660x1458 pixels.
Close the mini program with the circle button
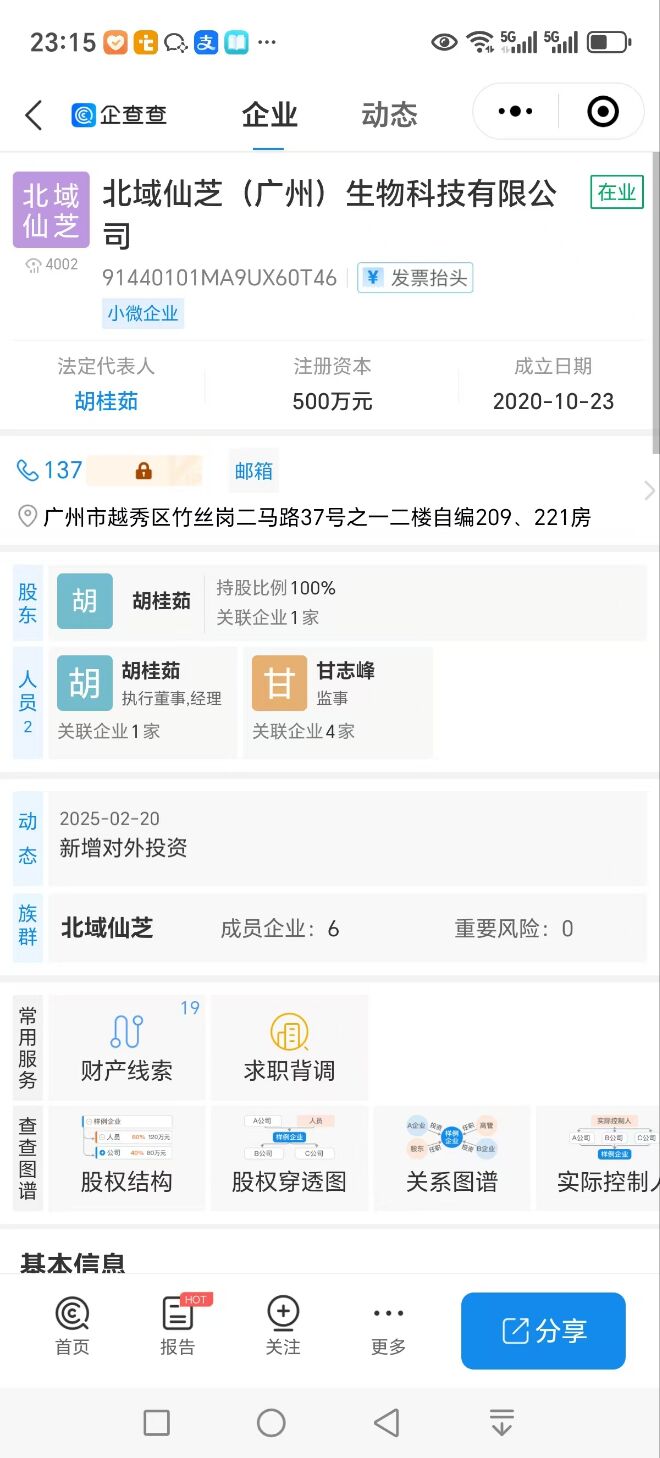603,112
